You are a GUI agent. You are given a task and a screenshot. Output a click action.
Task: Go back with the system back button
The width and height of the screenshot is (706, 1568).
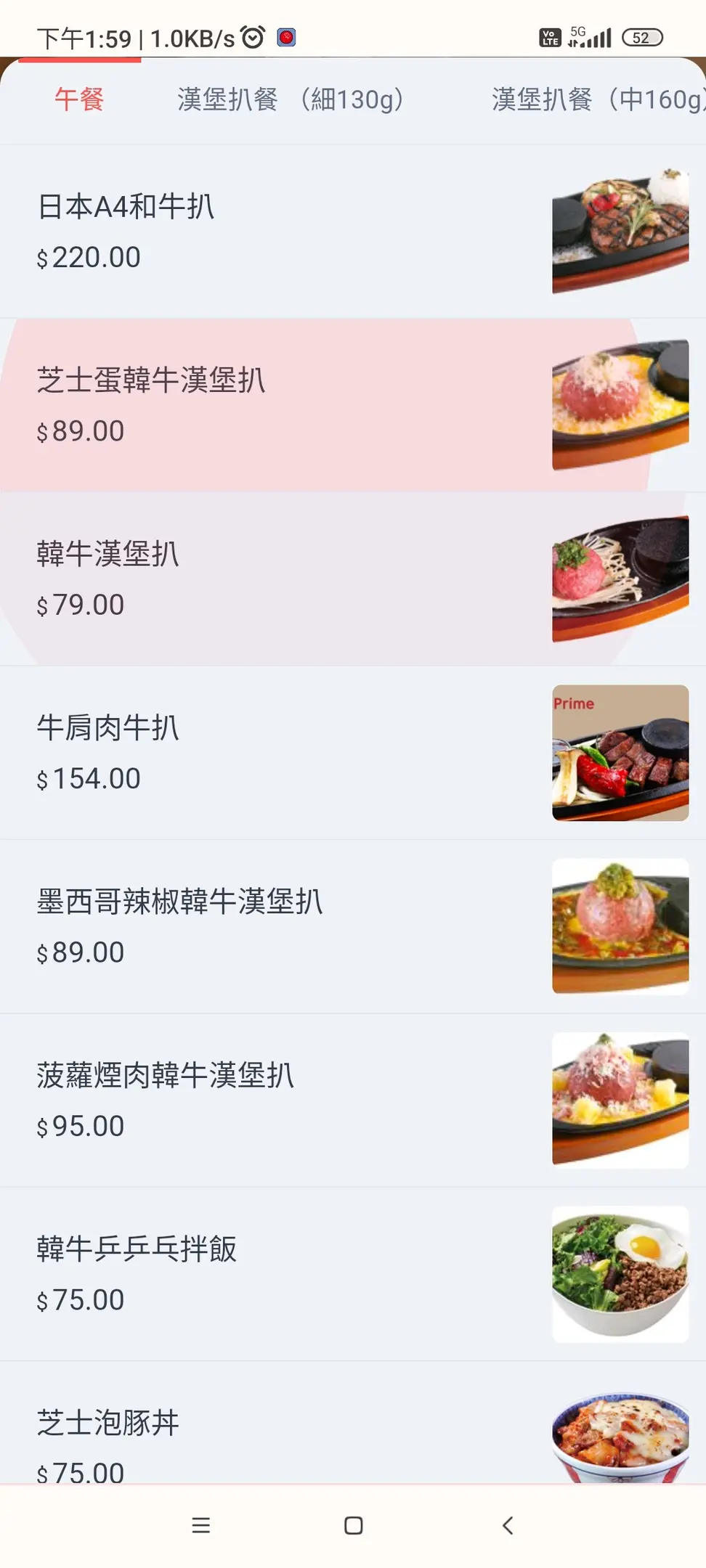pos(508,1525)
